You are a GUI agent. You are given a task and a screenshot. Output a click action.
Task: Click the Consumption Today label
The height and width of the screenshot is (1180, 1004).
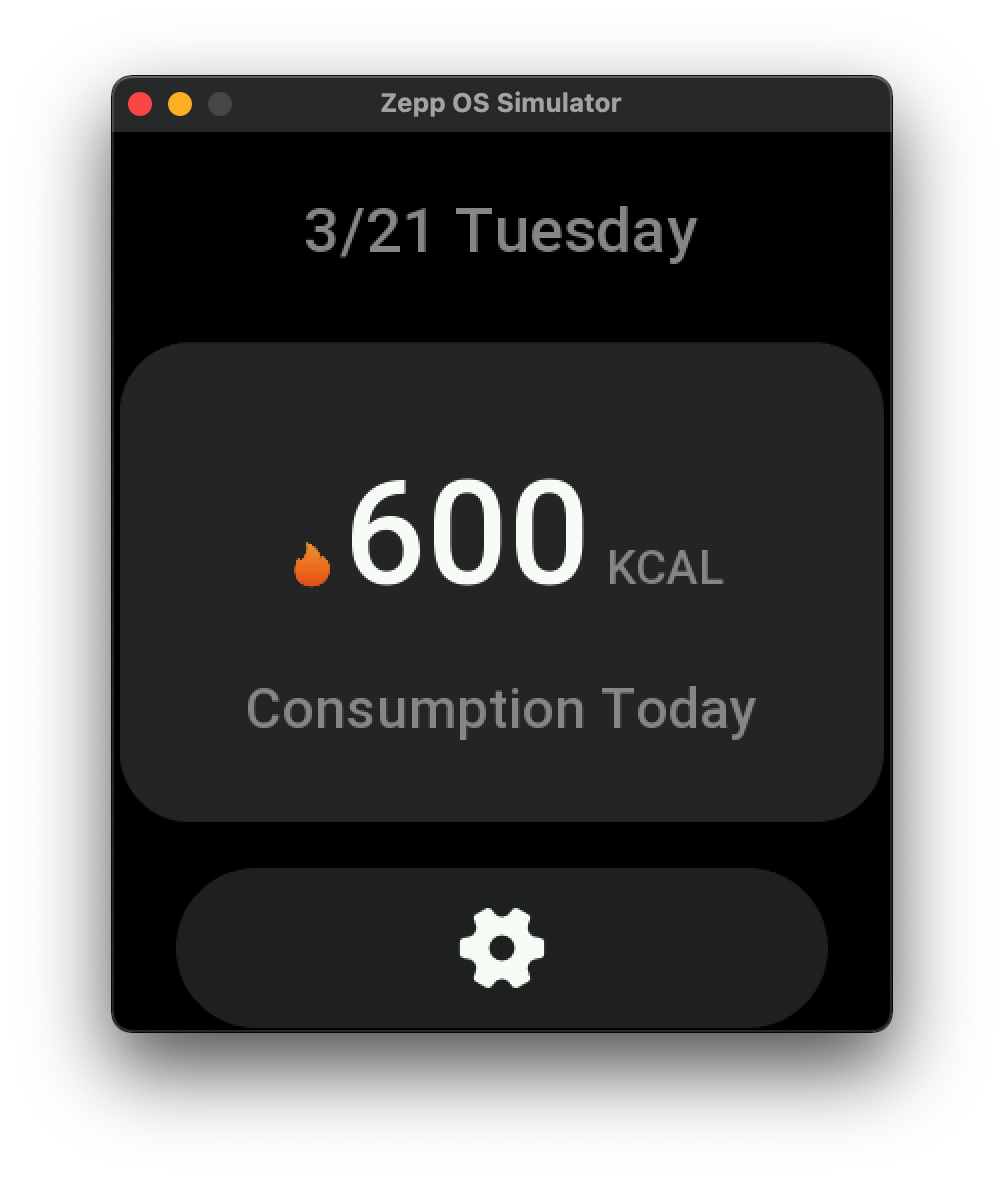tap(502, 708)
